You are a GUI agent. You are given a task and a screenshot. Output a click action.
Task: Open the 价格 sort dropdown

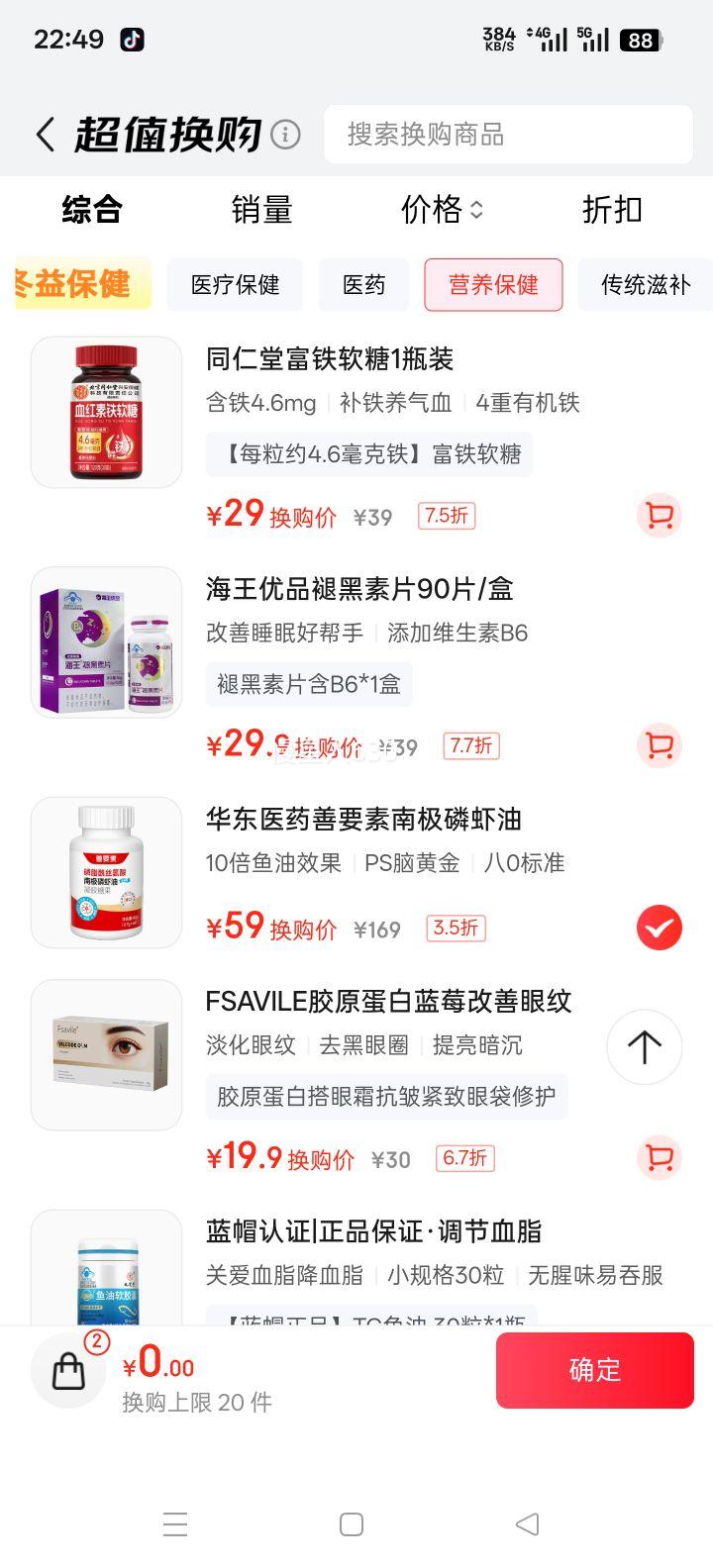click(442, 210)
